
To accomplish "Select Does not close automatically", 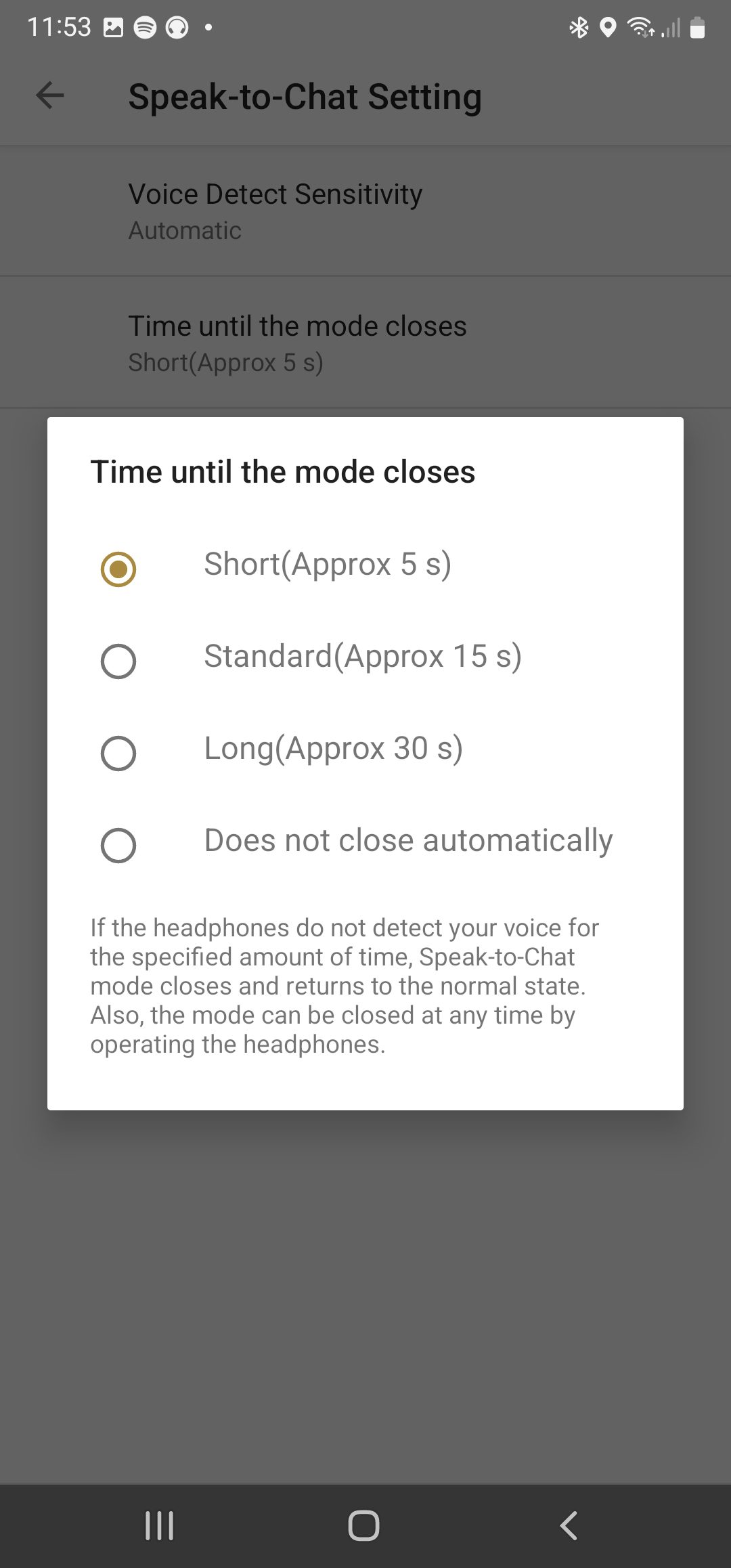I will tap(365, 844).
